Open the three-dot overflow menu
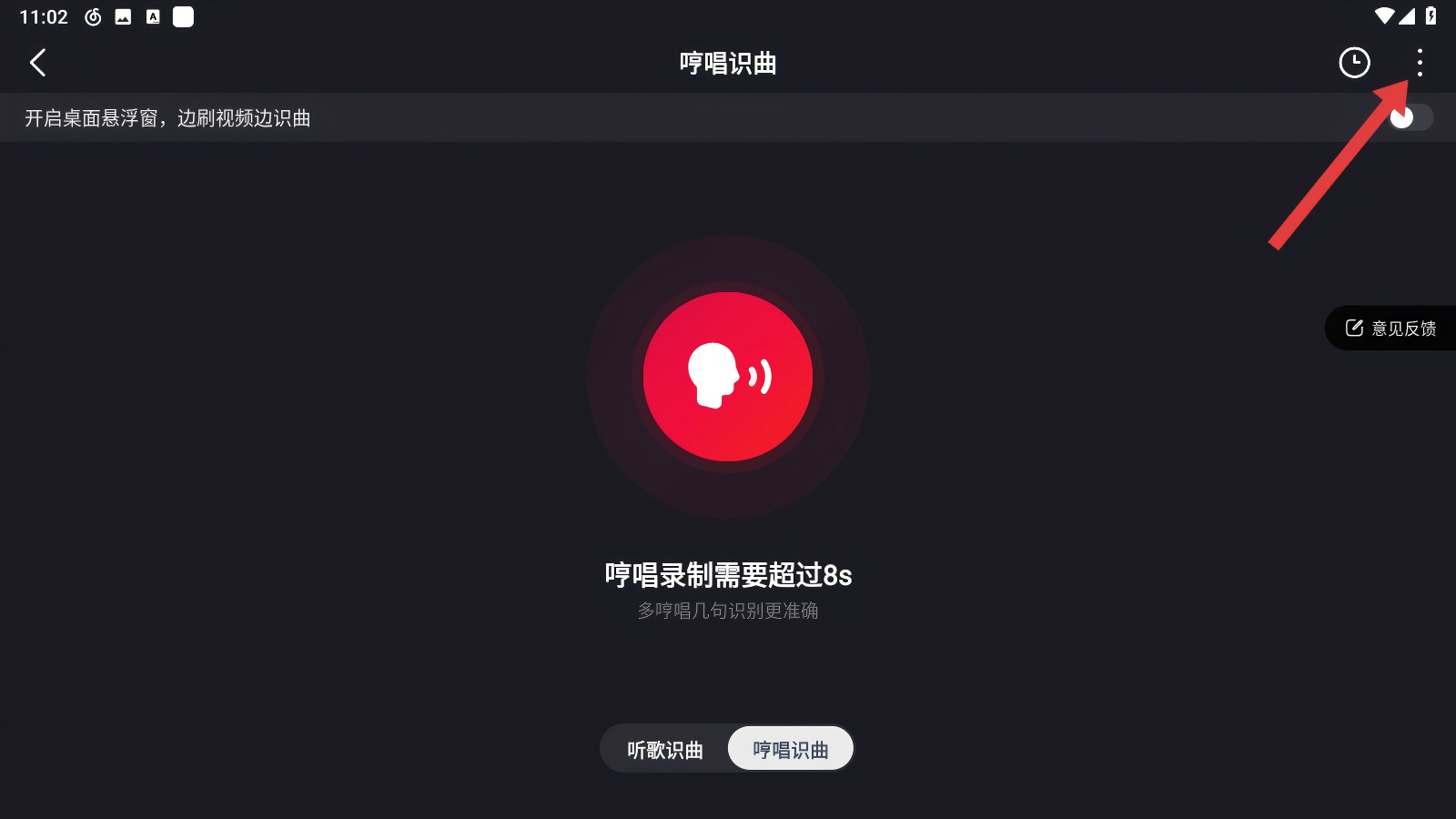This screenshot has height=819, width=1456. [x=1420, y=63]
